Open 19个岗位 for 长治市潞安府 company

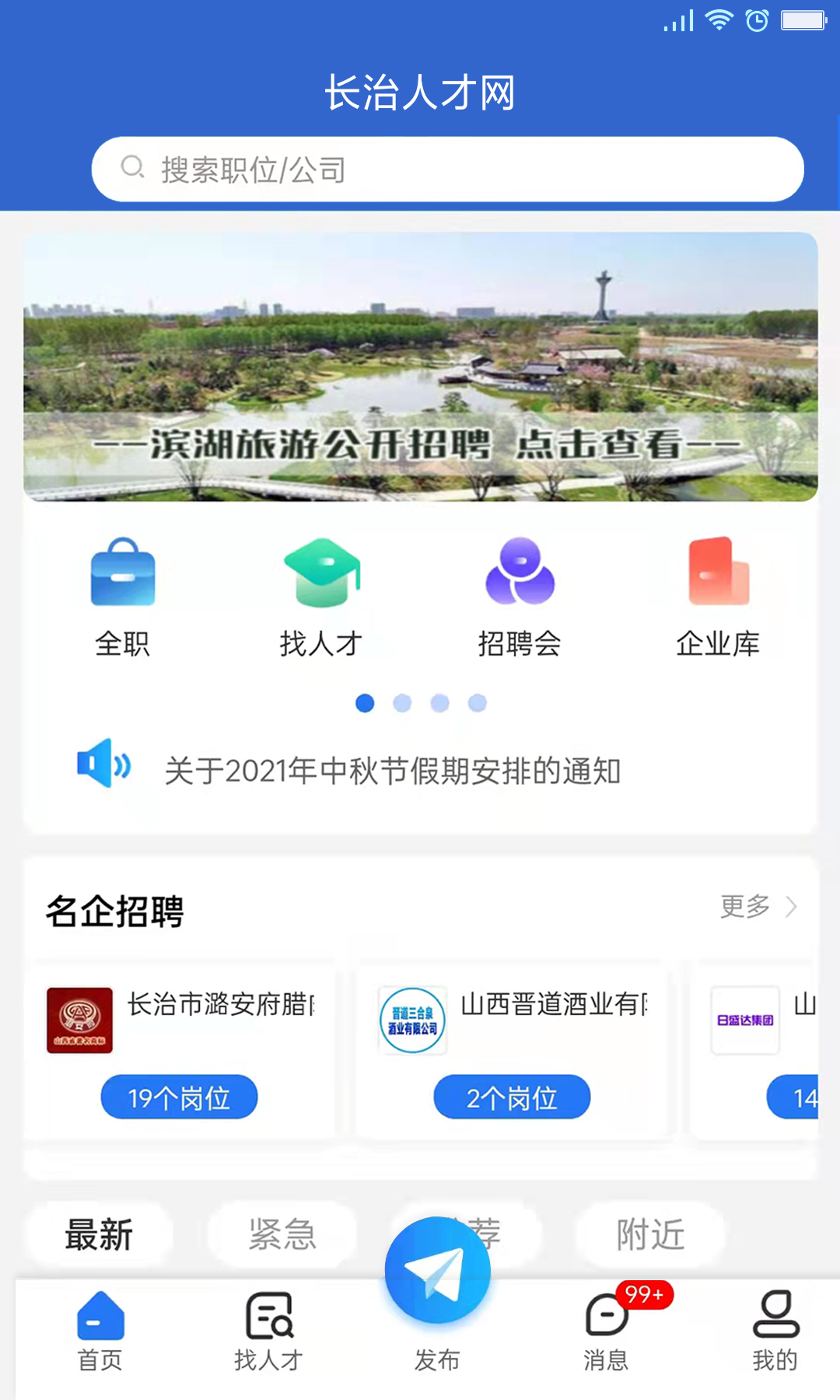click(178, 1097)
